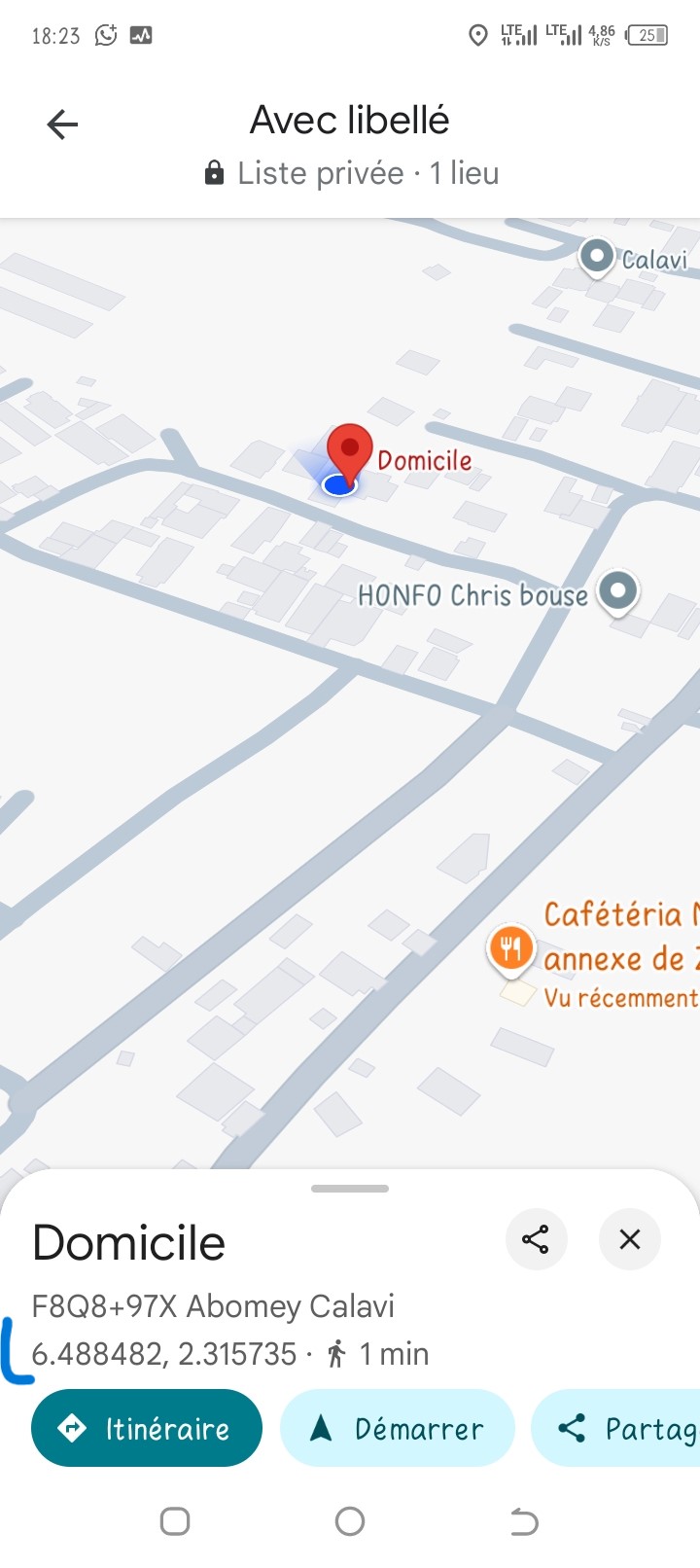
Task: Expand the Domicile sheet via its handle
Action: (x=350, y=1189)
